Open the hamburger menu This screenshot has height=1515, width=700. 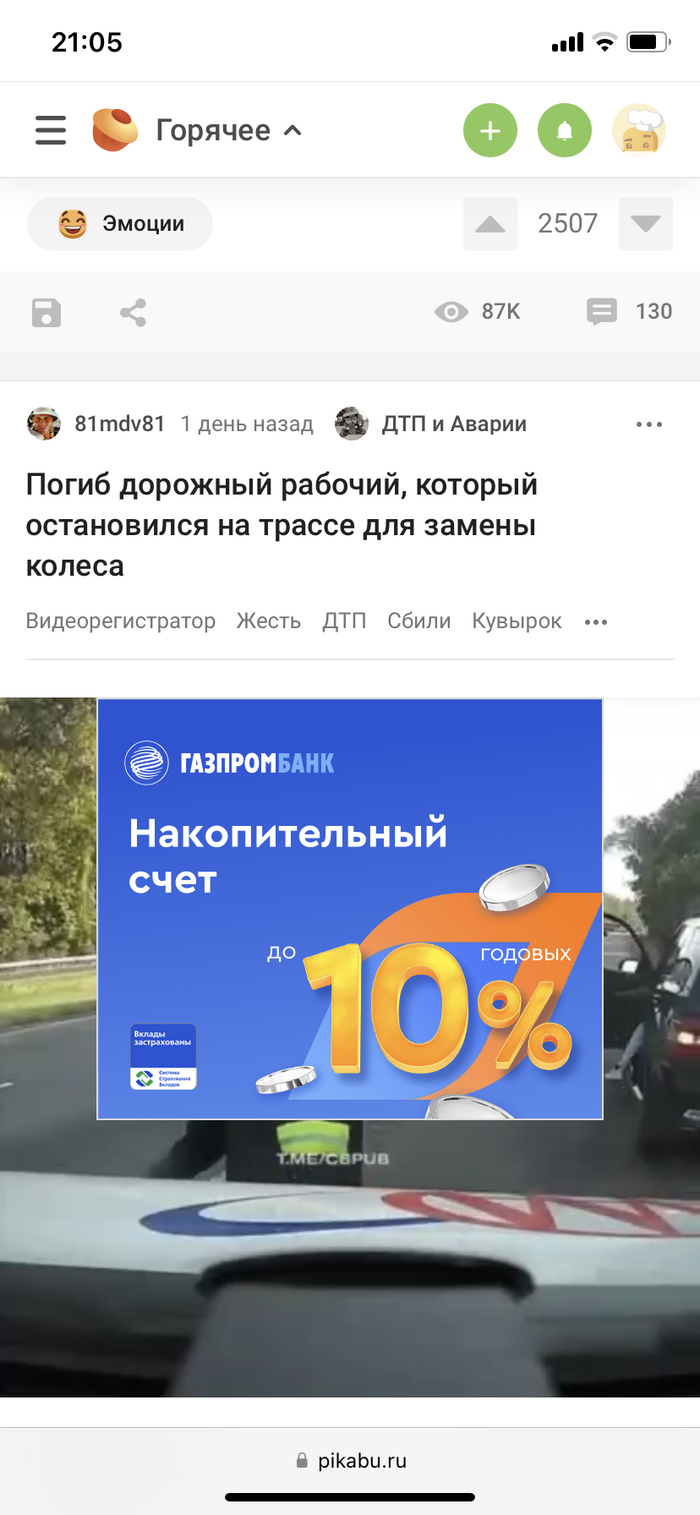click(50, 130)
